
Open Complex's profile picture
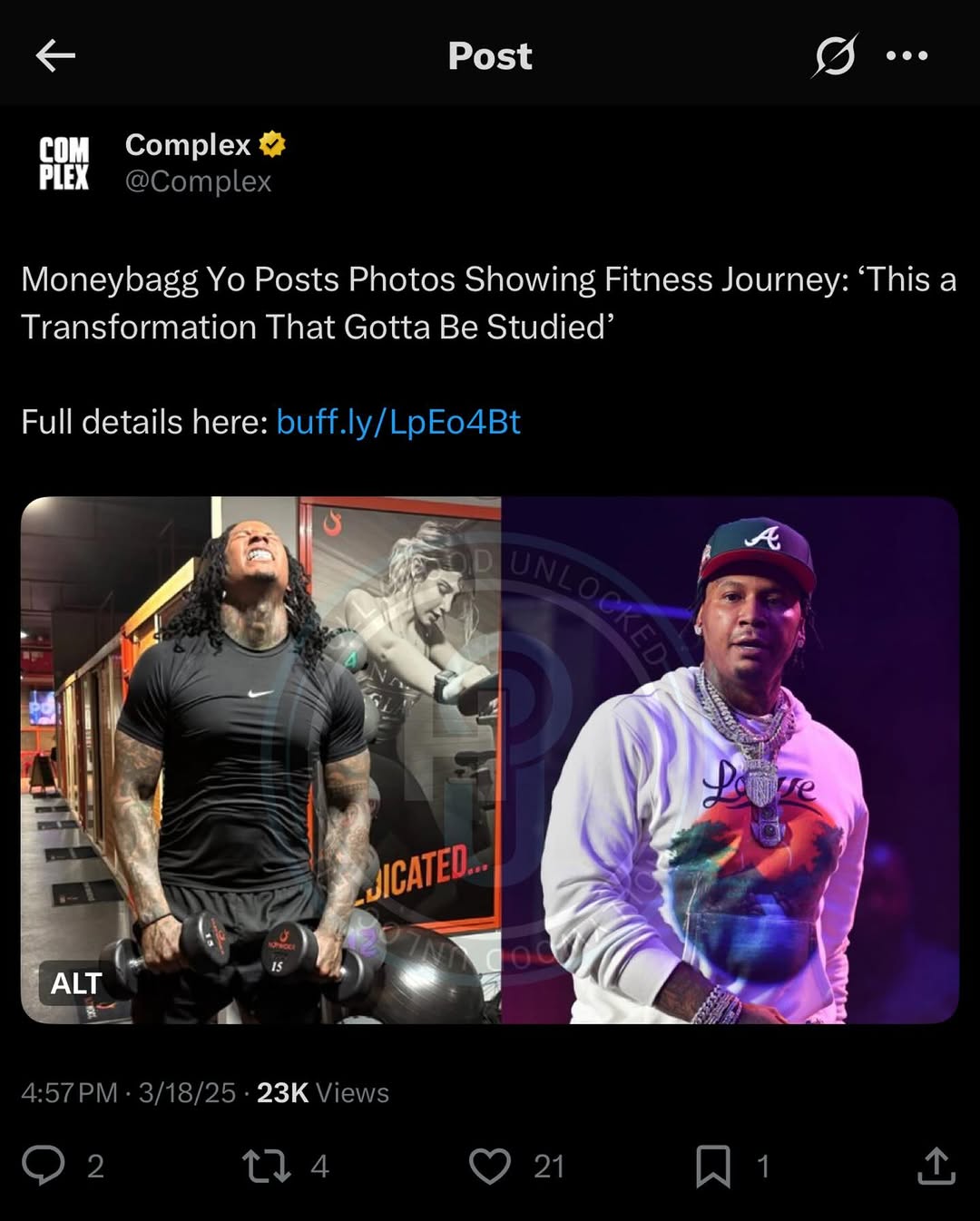64,163
